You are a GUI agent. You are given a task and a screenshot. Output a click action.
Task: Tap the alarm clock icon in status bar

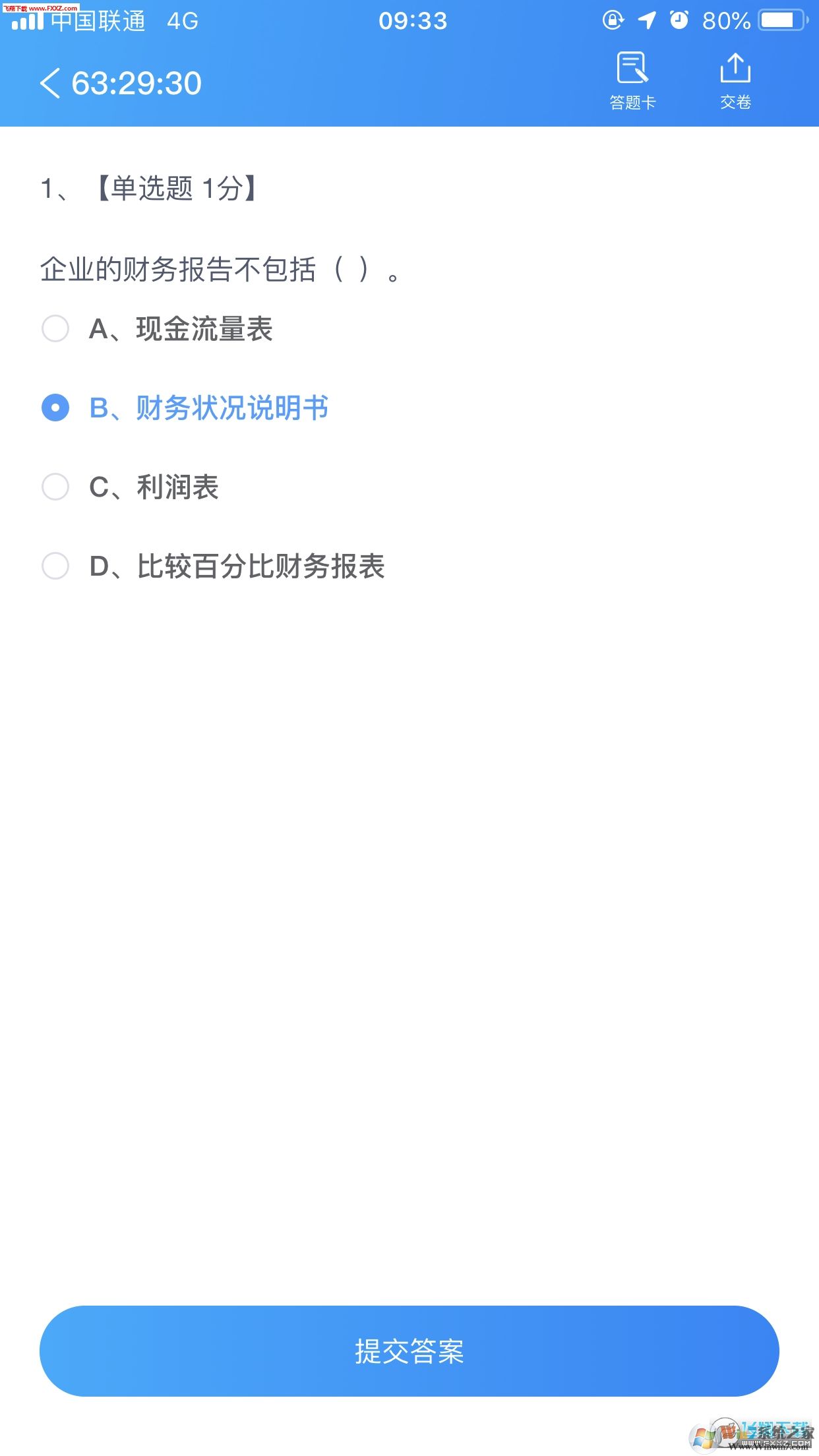click(x=679, y=20)
